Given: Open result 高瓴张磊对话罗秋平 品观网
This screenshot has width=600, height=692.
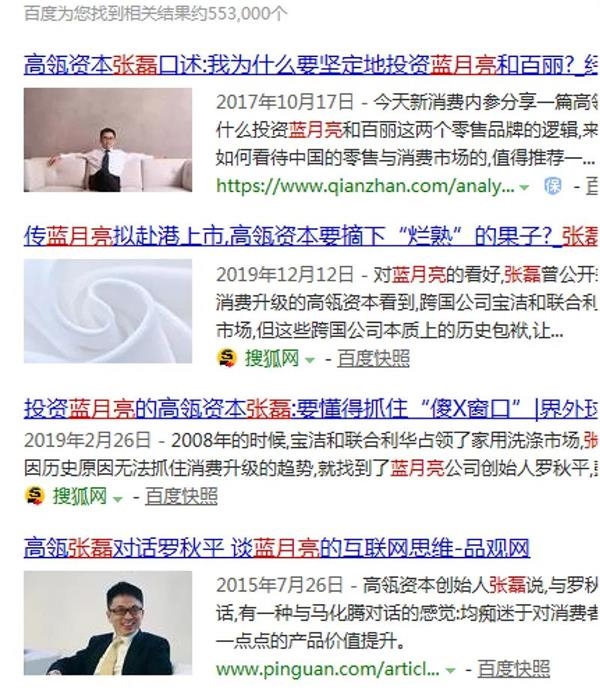Looking at the screenshot, I should [x=276, y=547].
